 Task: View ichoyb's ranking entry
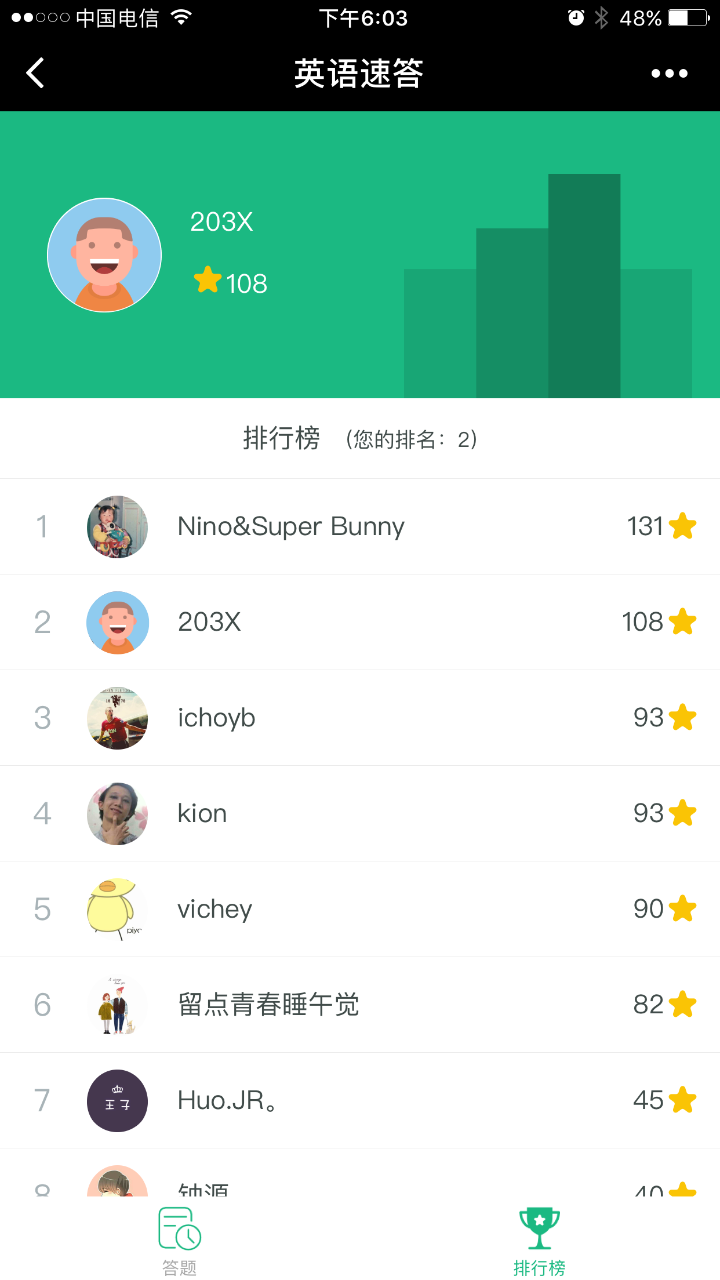[360, 718]
